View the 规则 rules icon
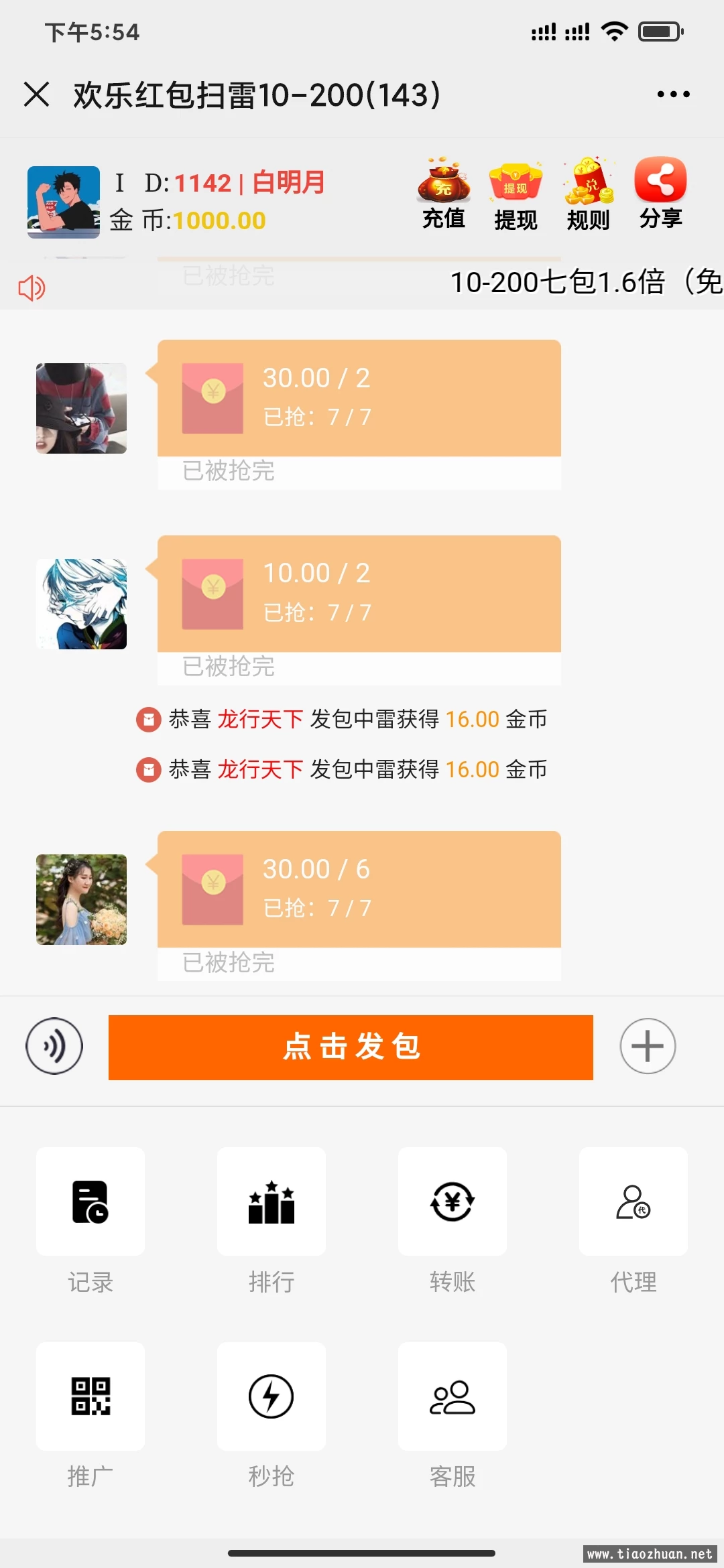724x1568 pixels. click(589, 192)
